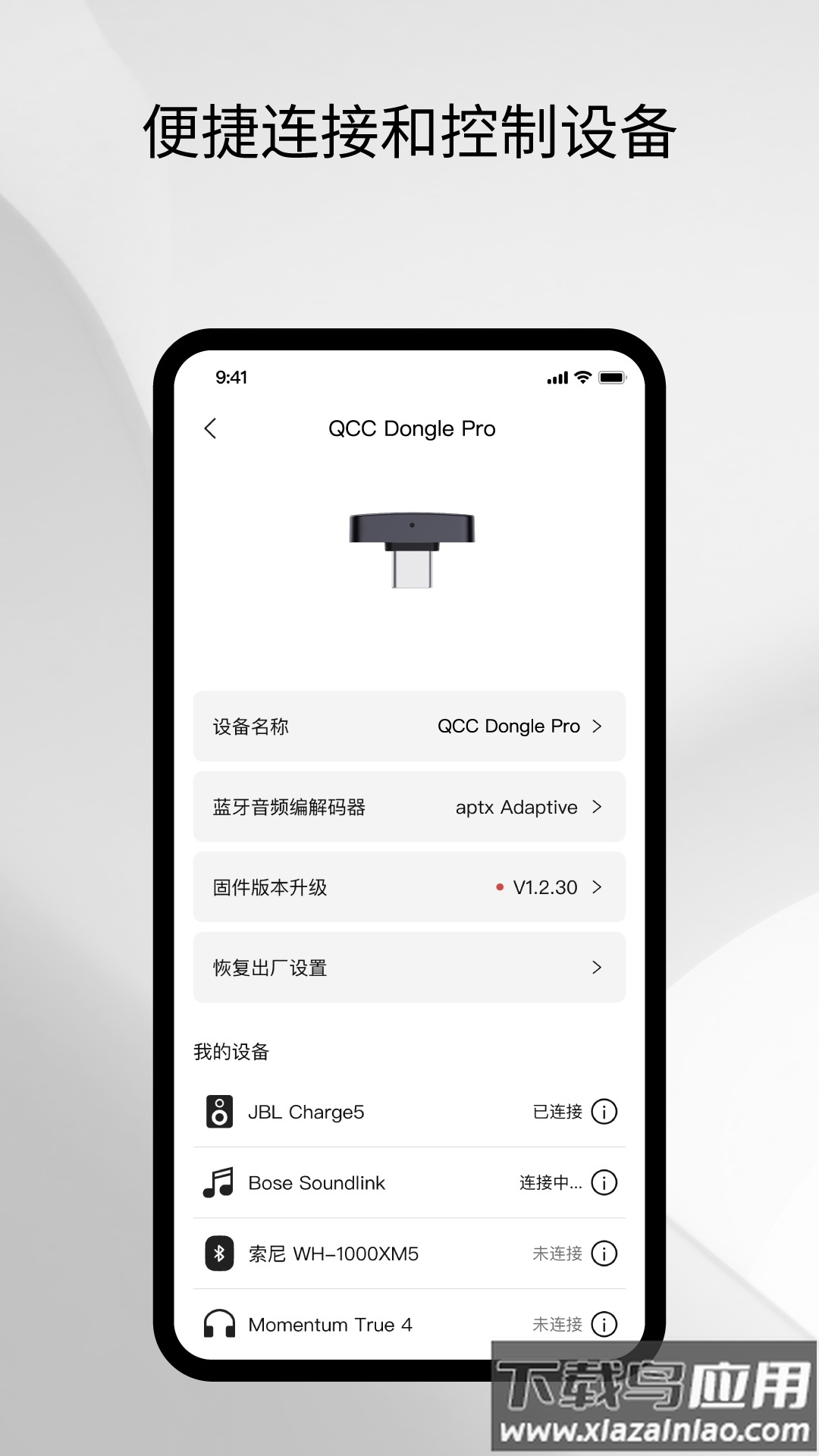Expand the 设备名称 row

click(x=409, y=726)
